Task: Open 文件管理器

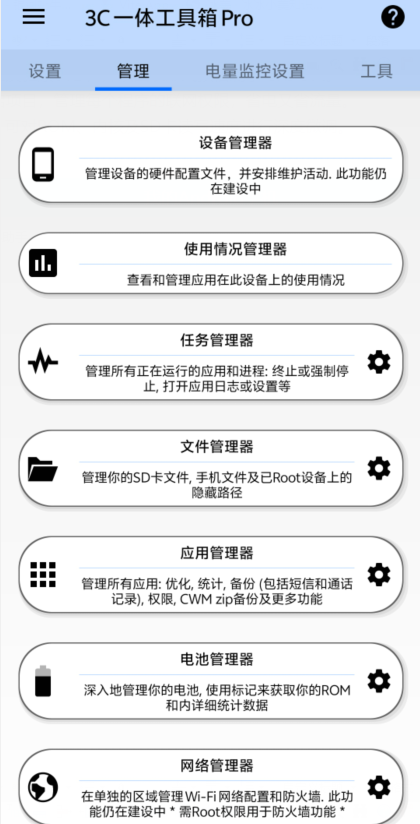Action: (211, 468)
